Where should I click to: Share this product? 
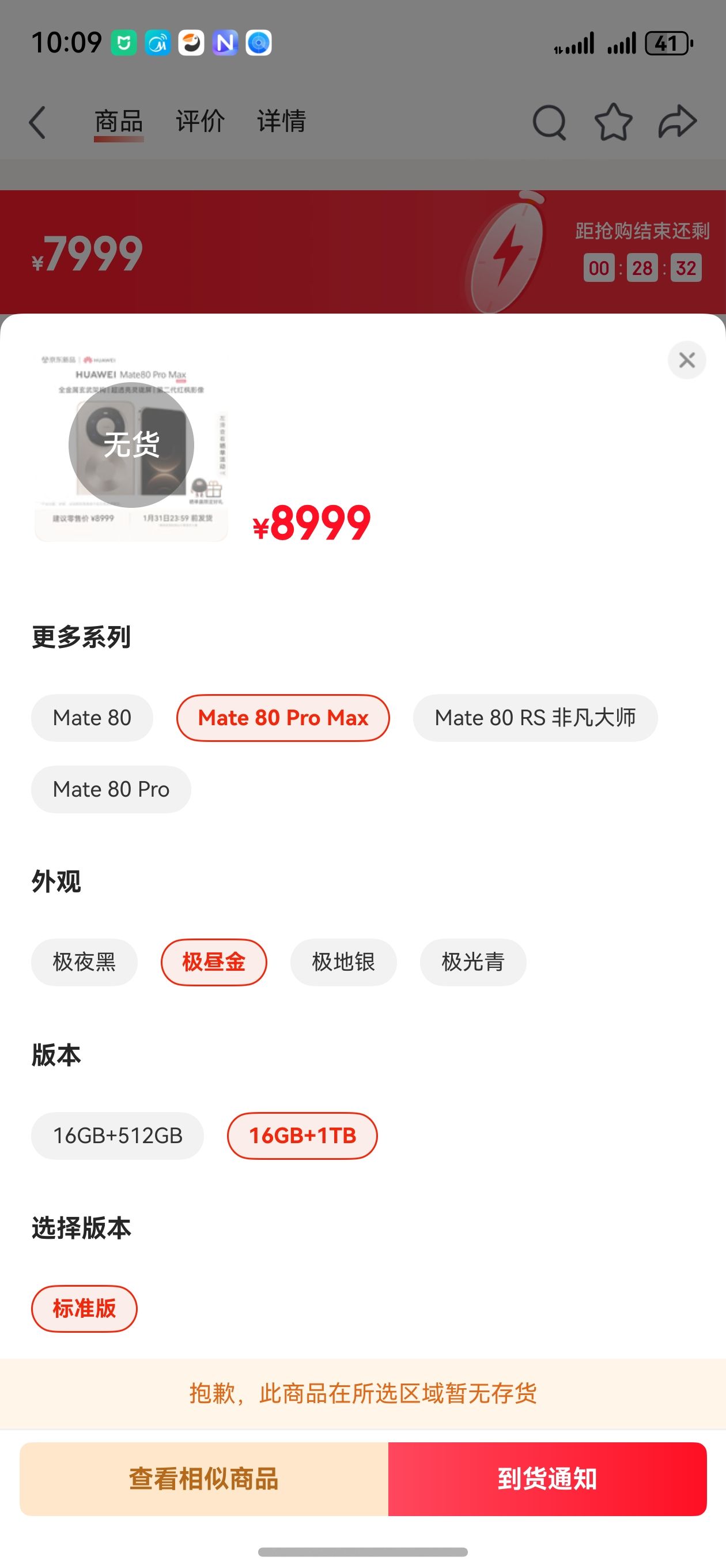(678, 122)
